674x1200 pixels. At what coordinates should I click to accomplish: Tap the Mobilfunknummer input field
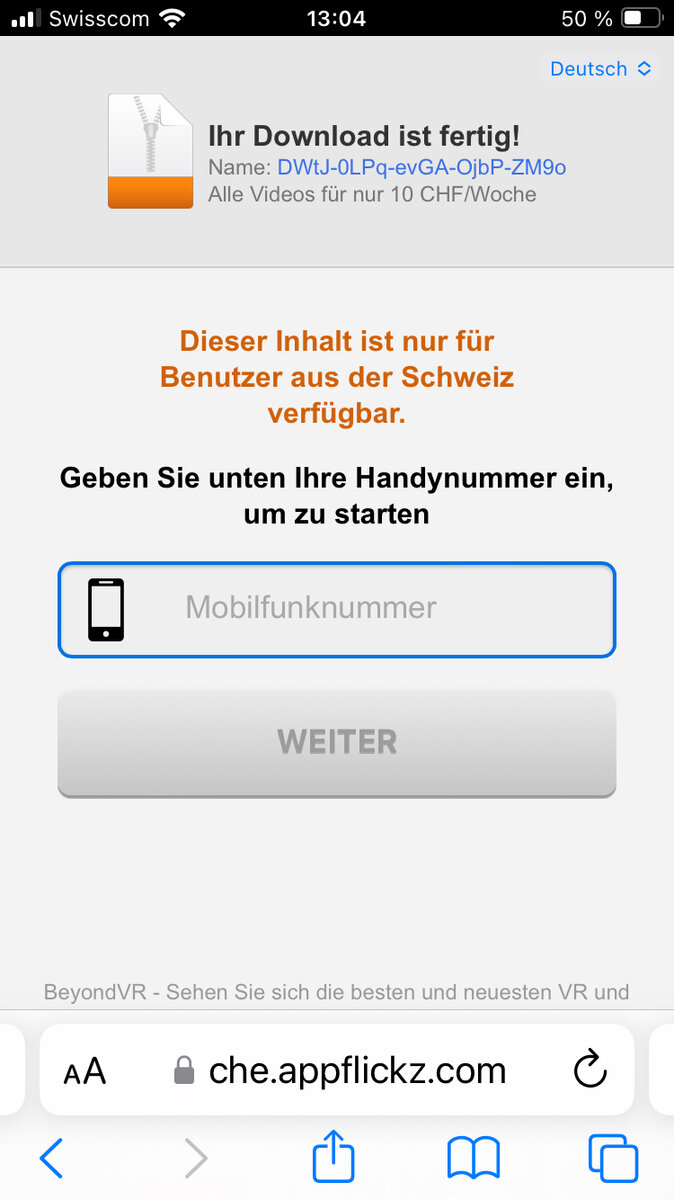pyautogui.click(x=360, y=608)
